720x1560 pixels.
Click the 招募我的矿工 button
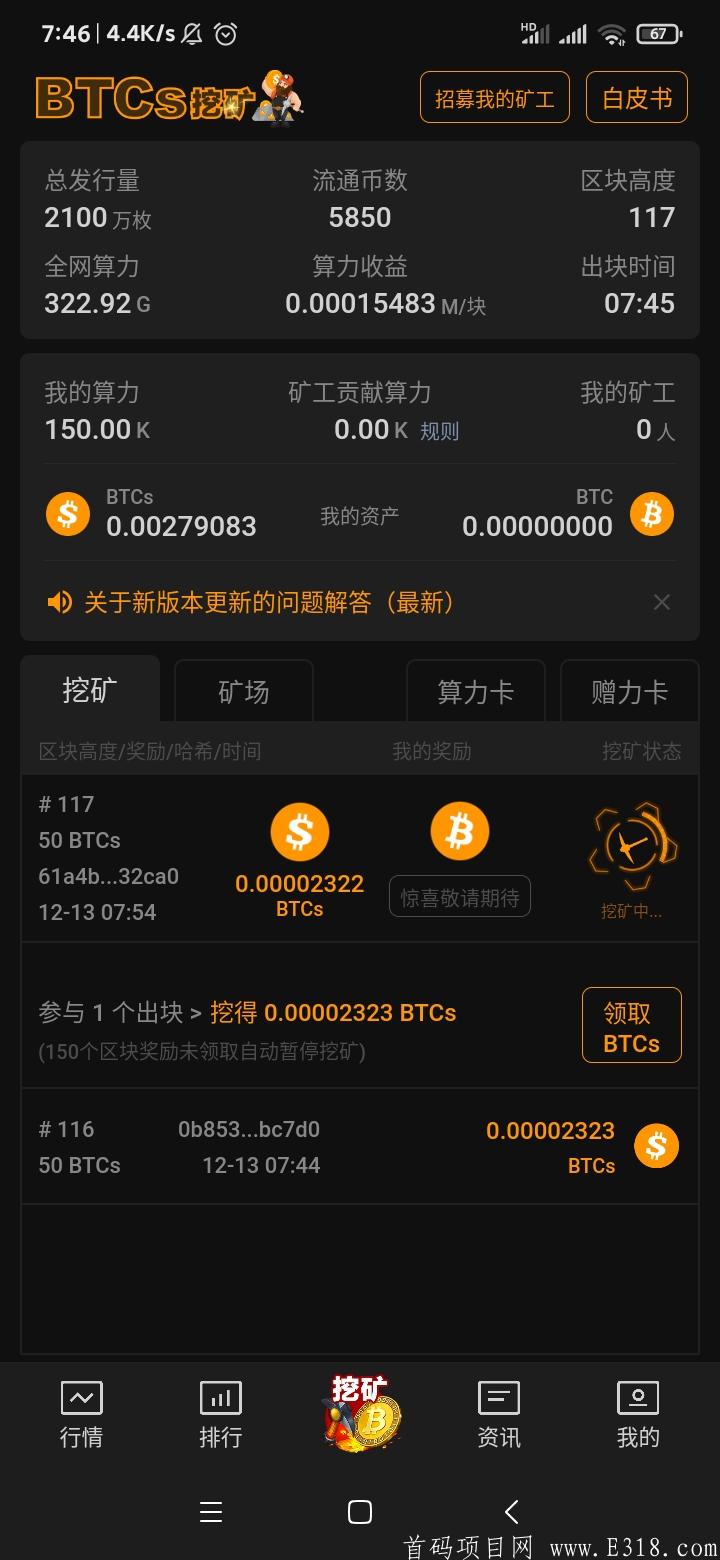(x=493, y=97)
